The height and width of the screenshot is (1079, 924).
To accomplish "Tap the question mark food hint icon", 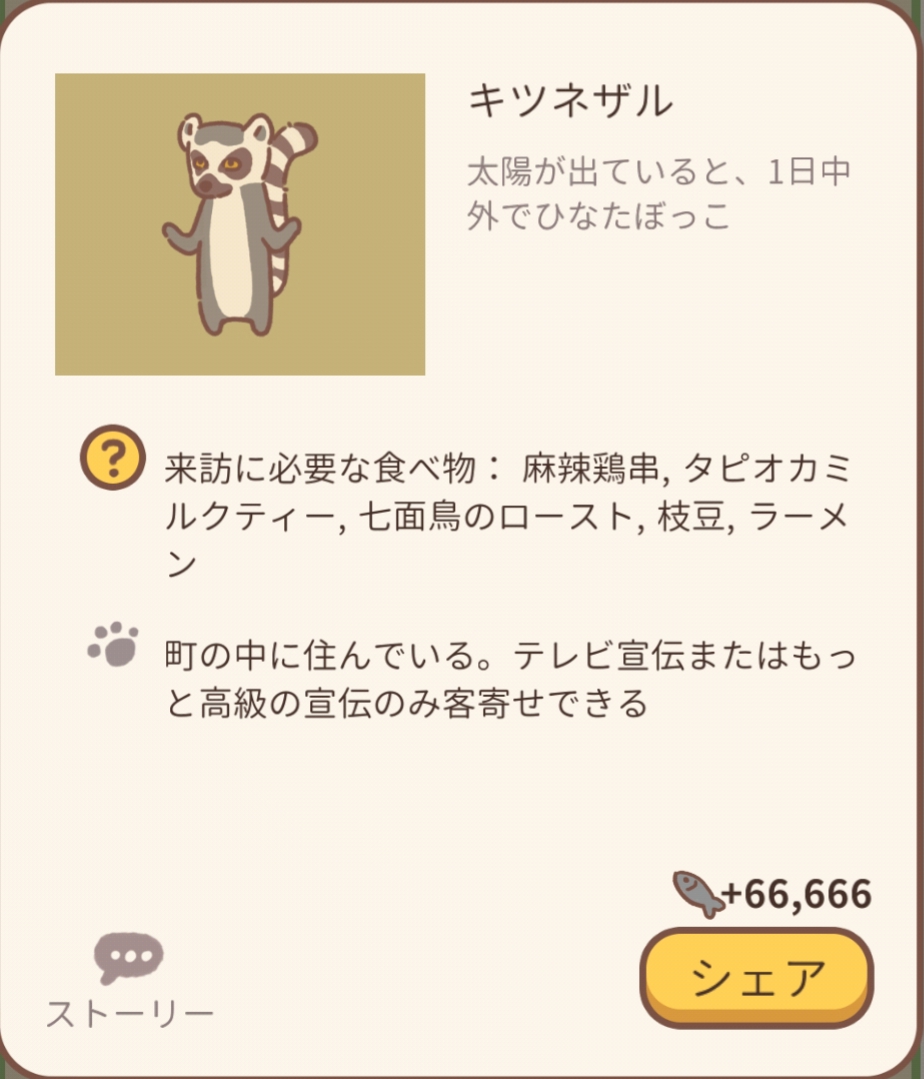I will click(x=113, y=459).
